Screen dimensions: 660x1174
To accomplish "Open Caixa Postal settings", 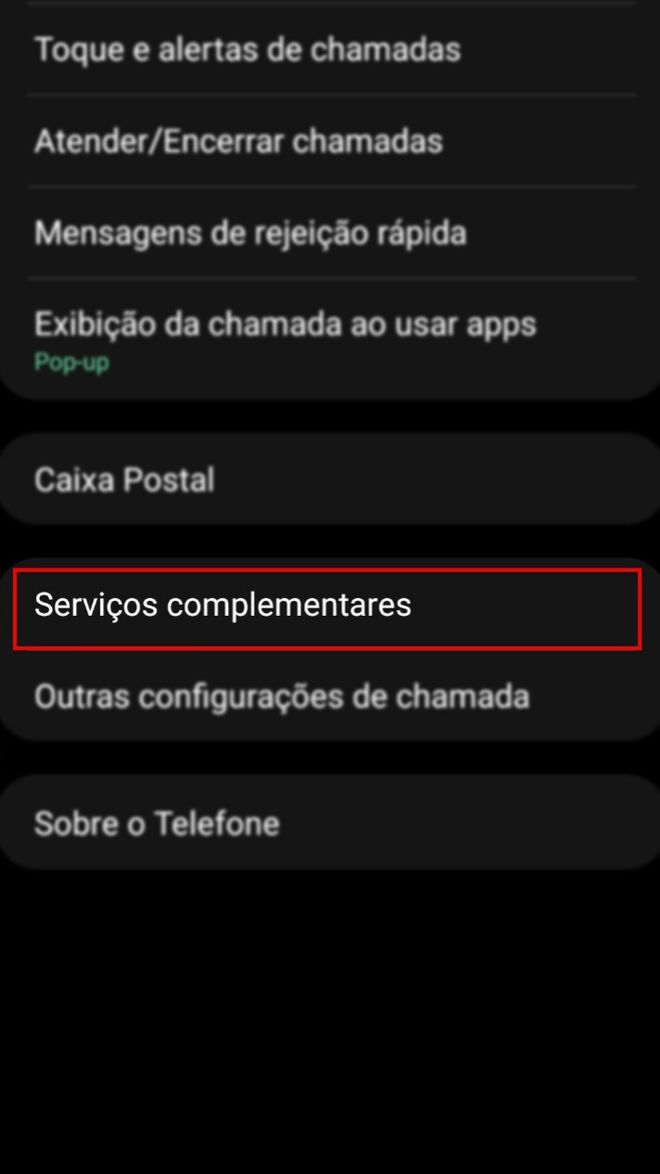I will [x=125, y=480].
